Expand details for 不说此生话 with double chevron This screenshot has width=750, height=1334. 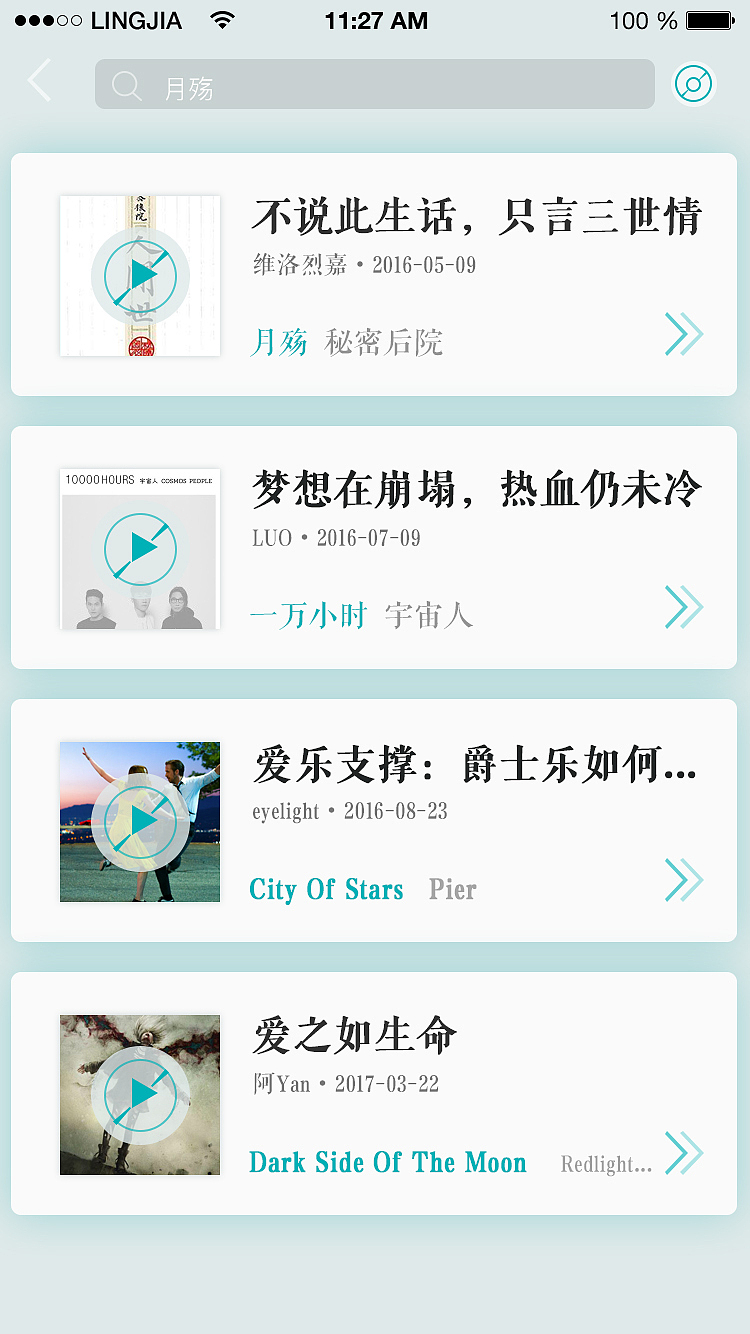point(684,335)
